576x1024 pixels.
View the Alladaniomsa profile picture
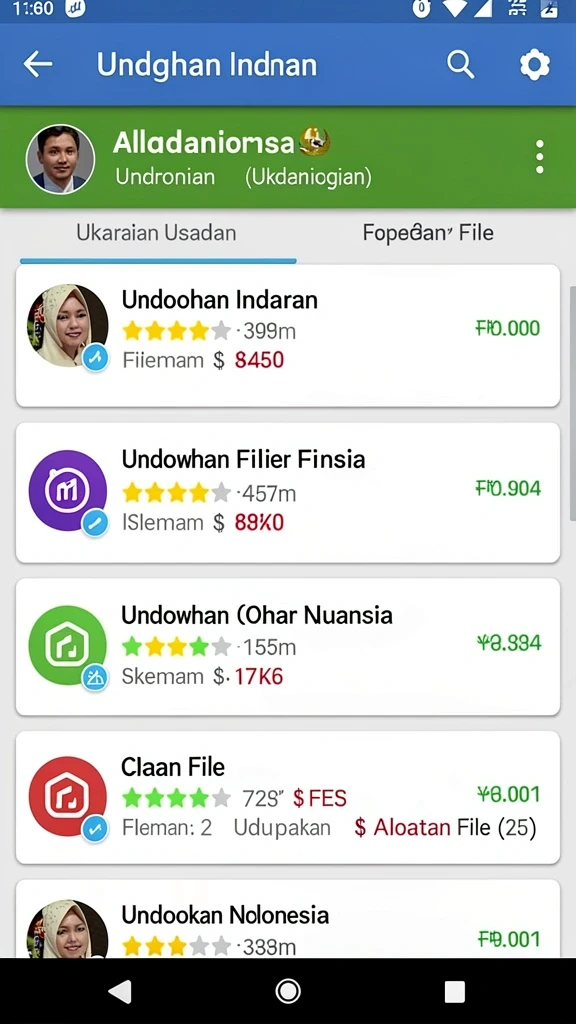[x=60, y=159]
